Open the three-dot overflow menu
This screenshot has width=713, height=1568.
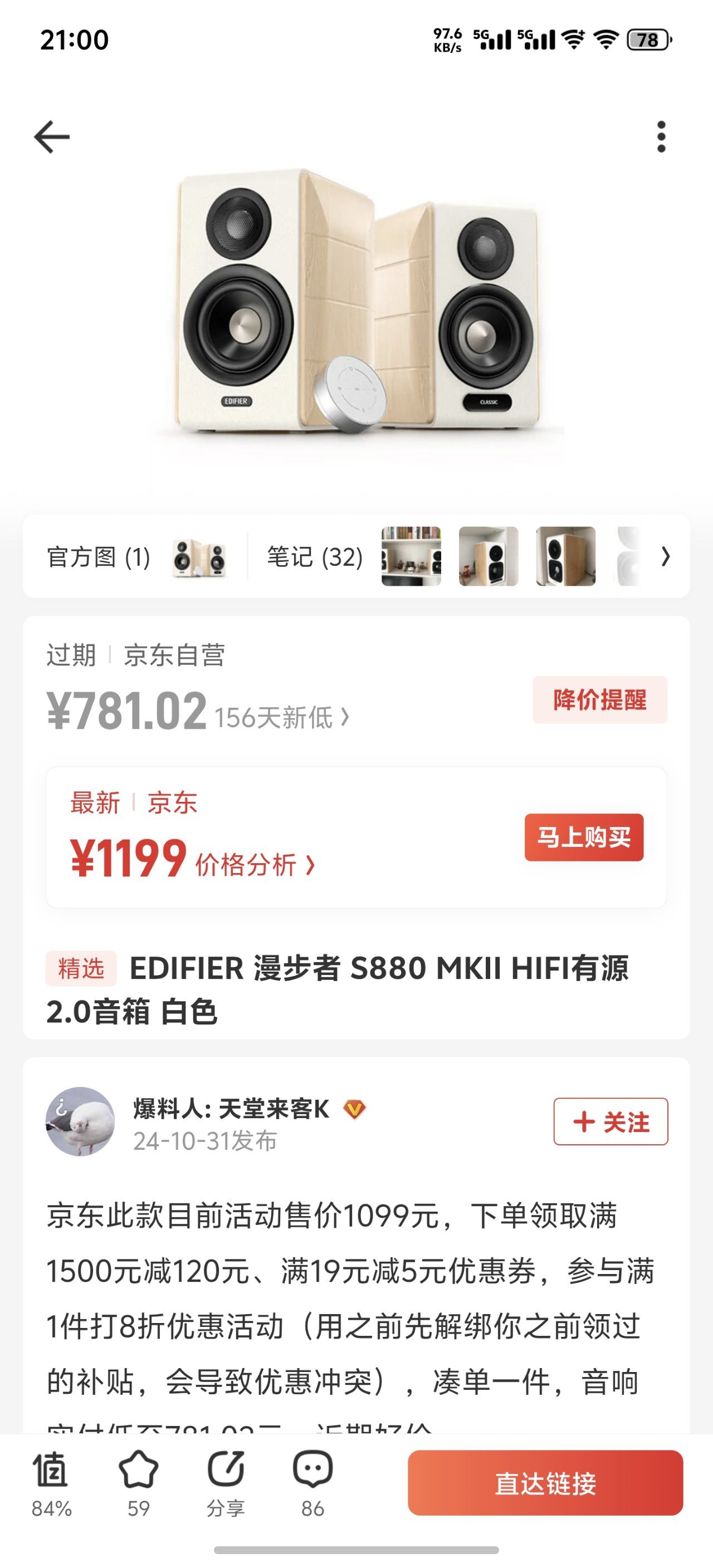point(661,136)
